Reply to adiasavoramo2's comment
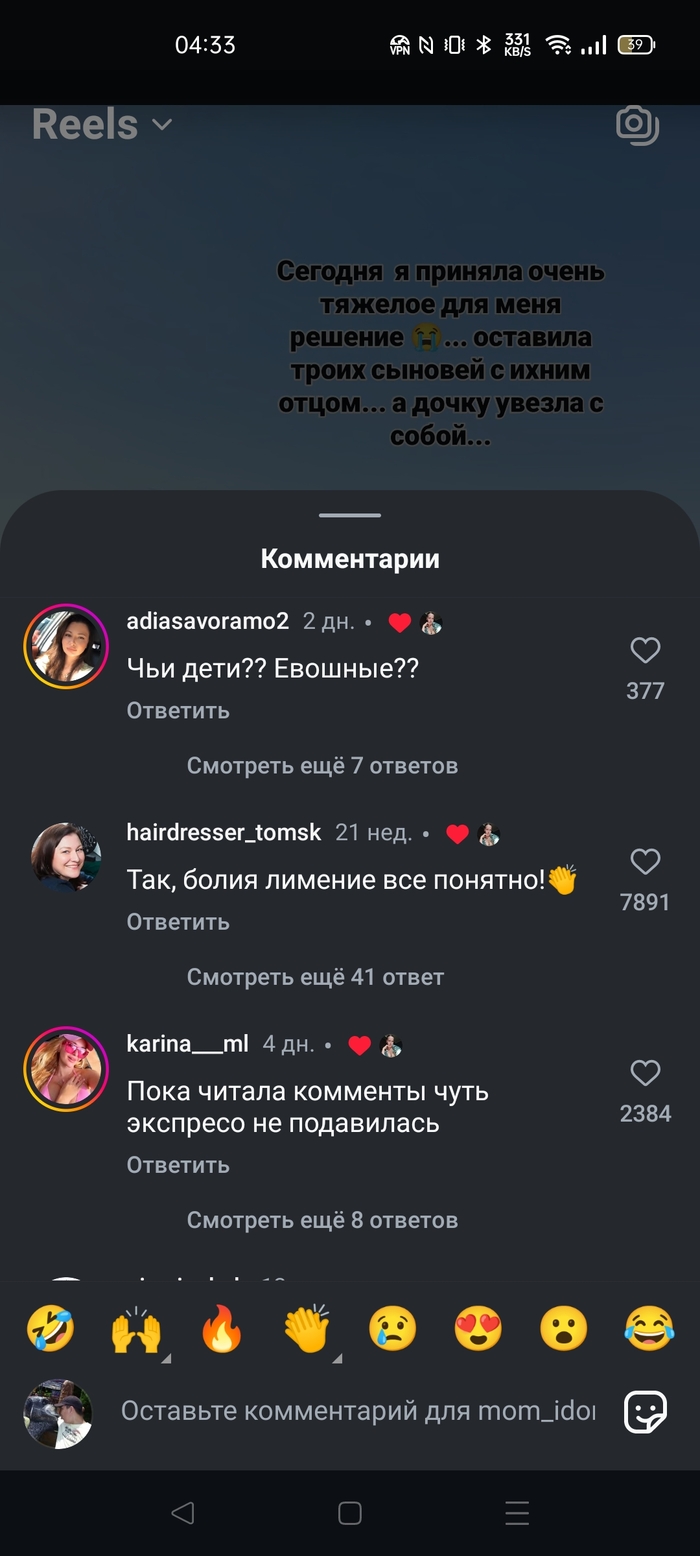 coord(178,711)
